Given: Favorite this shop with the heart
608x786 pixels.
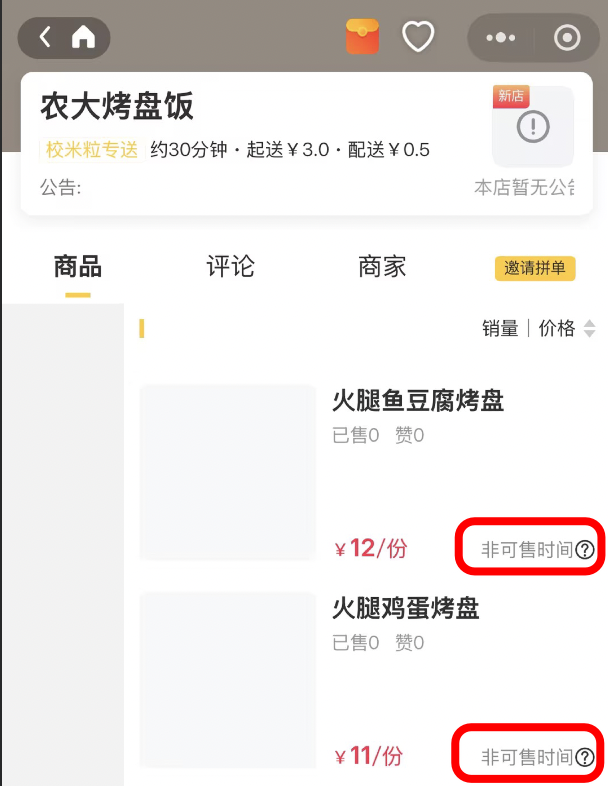Looking at the screenshot, I should pyautogui.click(x=418, y=37).
